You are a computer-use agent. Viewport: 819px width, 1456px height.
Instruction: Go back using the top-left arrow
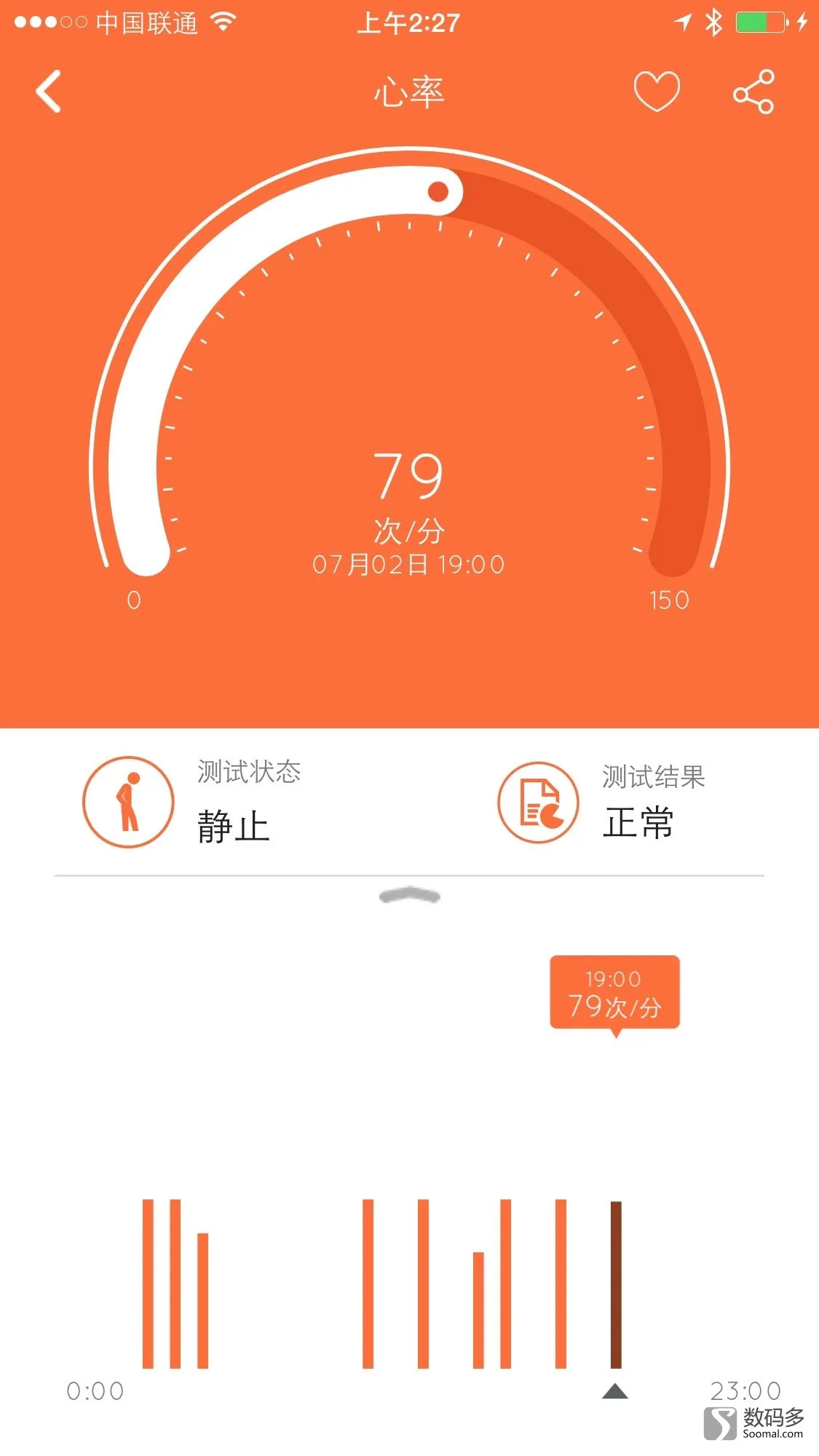(49, 92)
